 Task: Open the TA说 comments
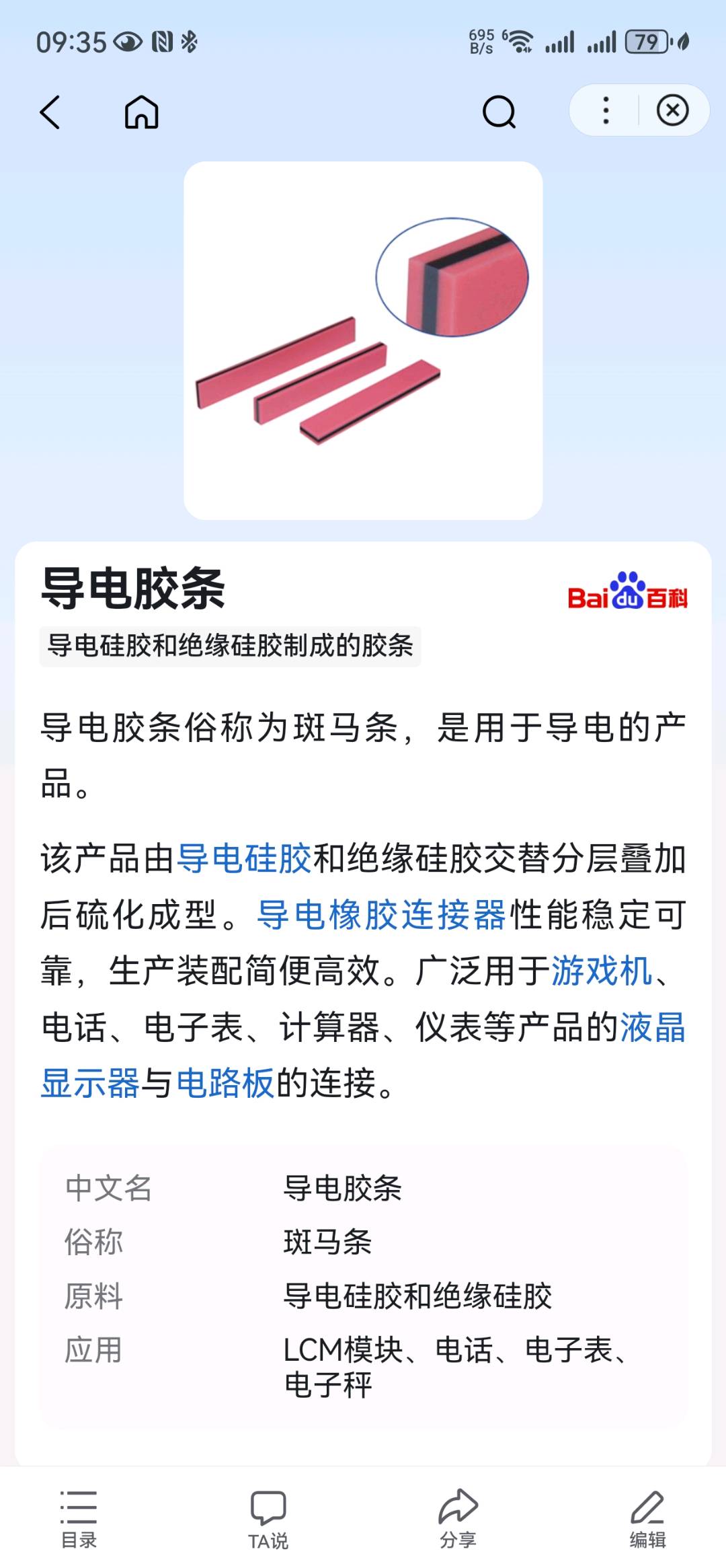[268, 1518]
